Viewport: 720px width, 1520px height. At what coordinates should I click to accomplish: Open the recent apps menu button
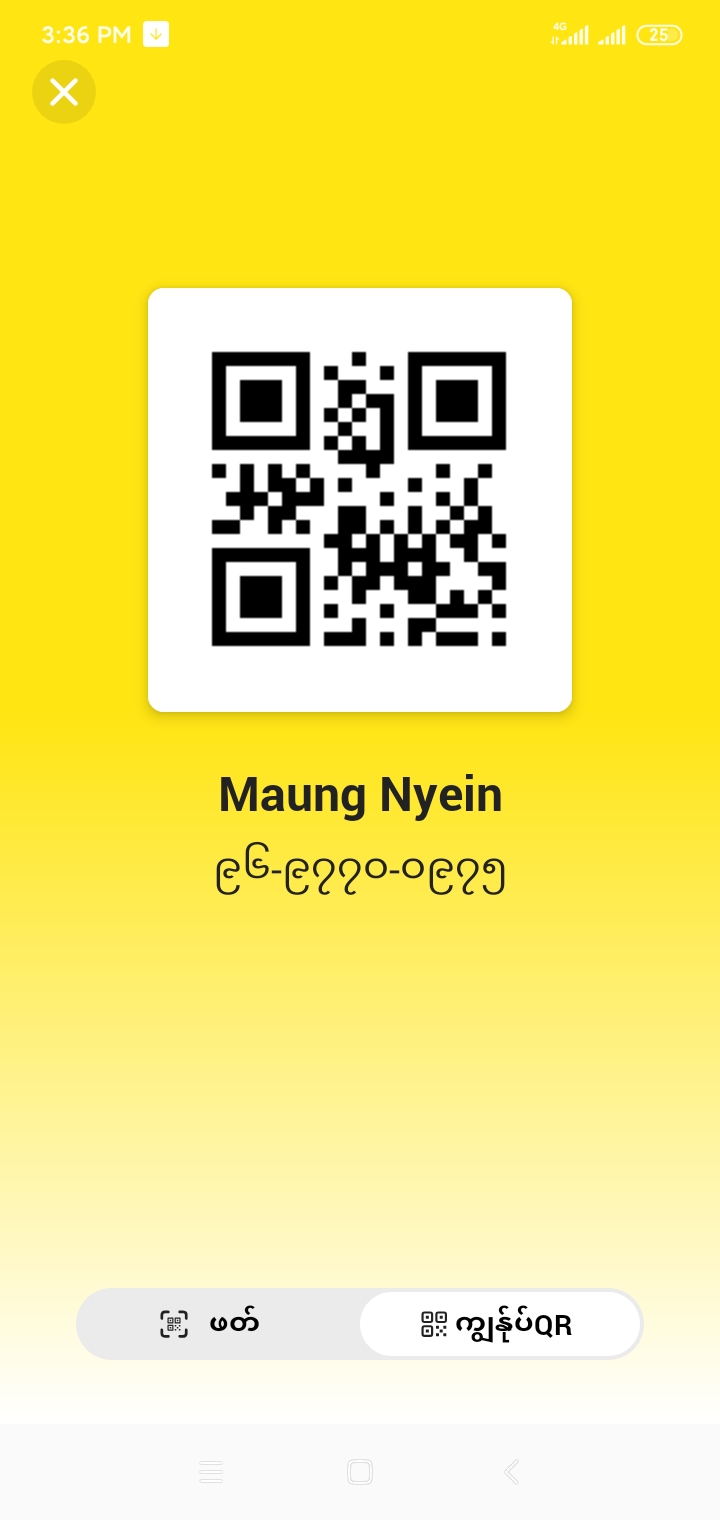click(210, 1472)
